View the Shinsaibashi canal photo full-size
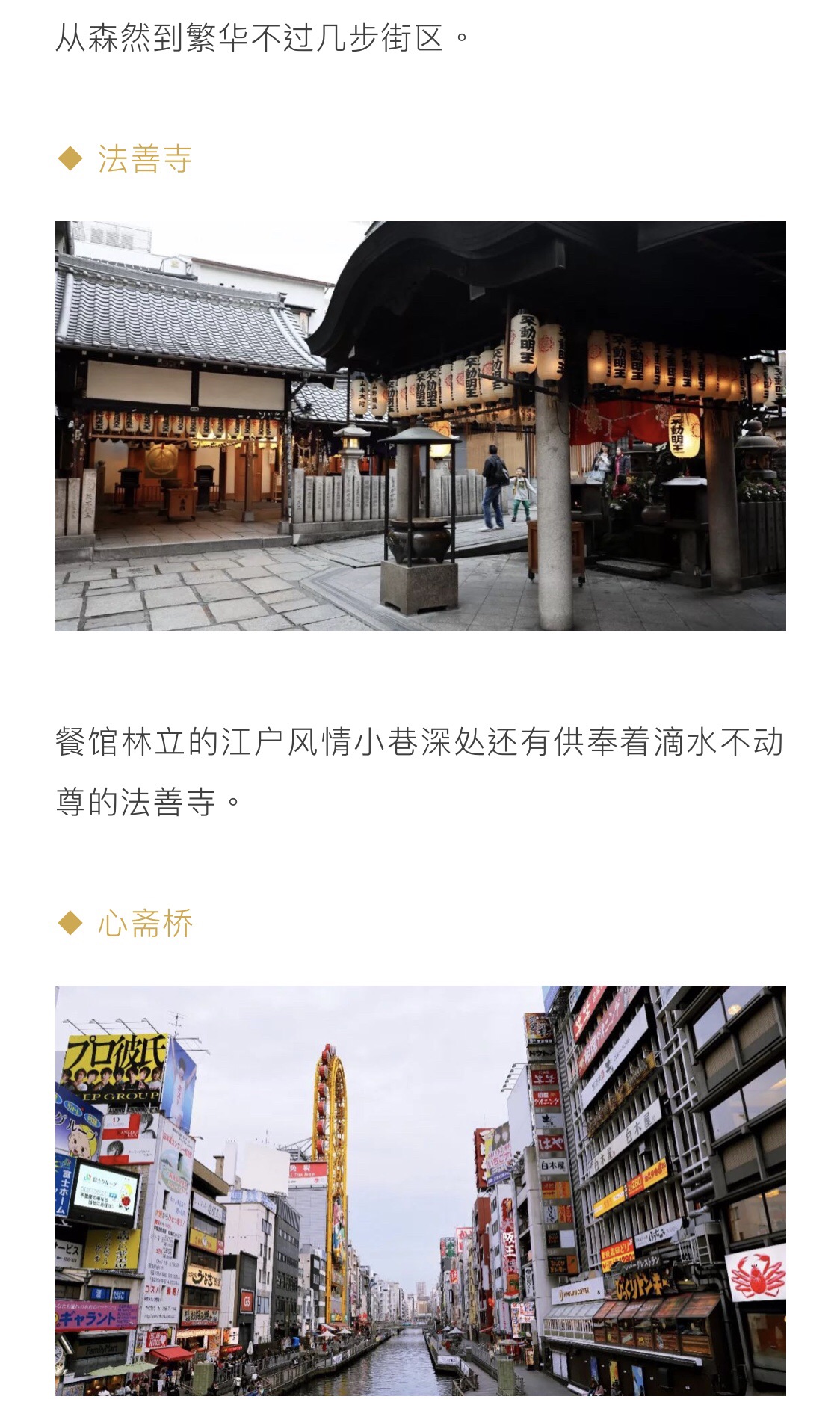The height and width of the screenshot is (1402, 840). click(x=420, y=1193)
